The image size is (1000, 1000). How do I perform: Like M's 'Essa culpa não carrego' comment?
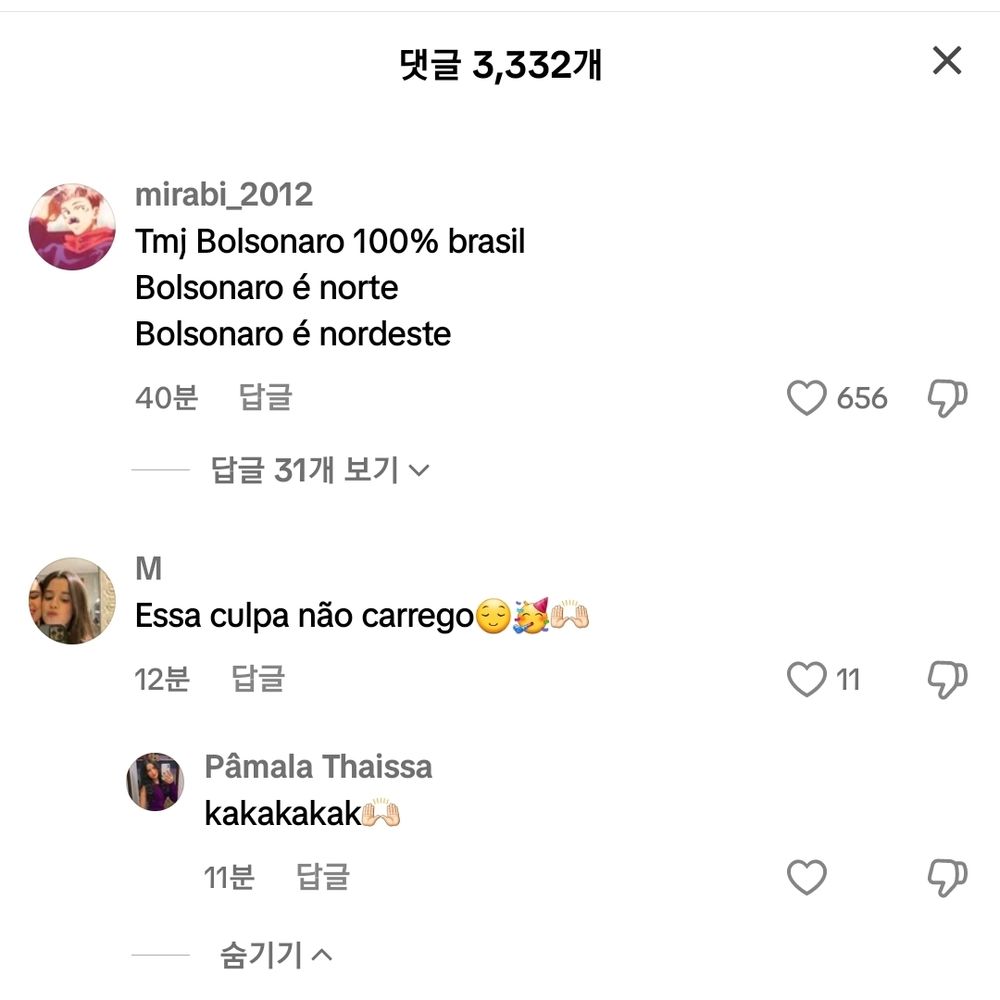806,680
